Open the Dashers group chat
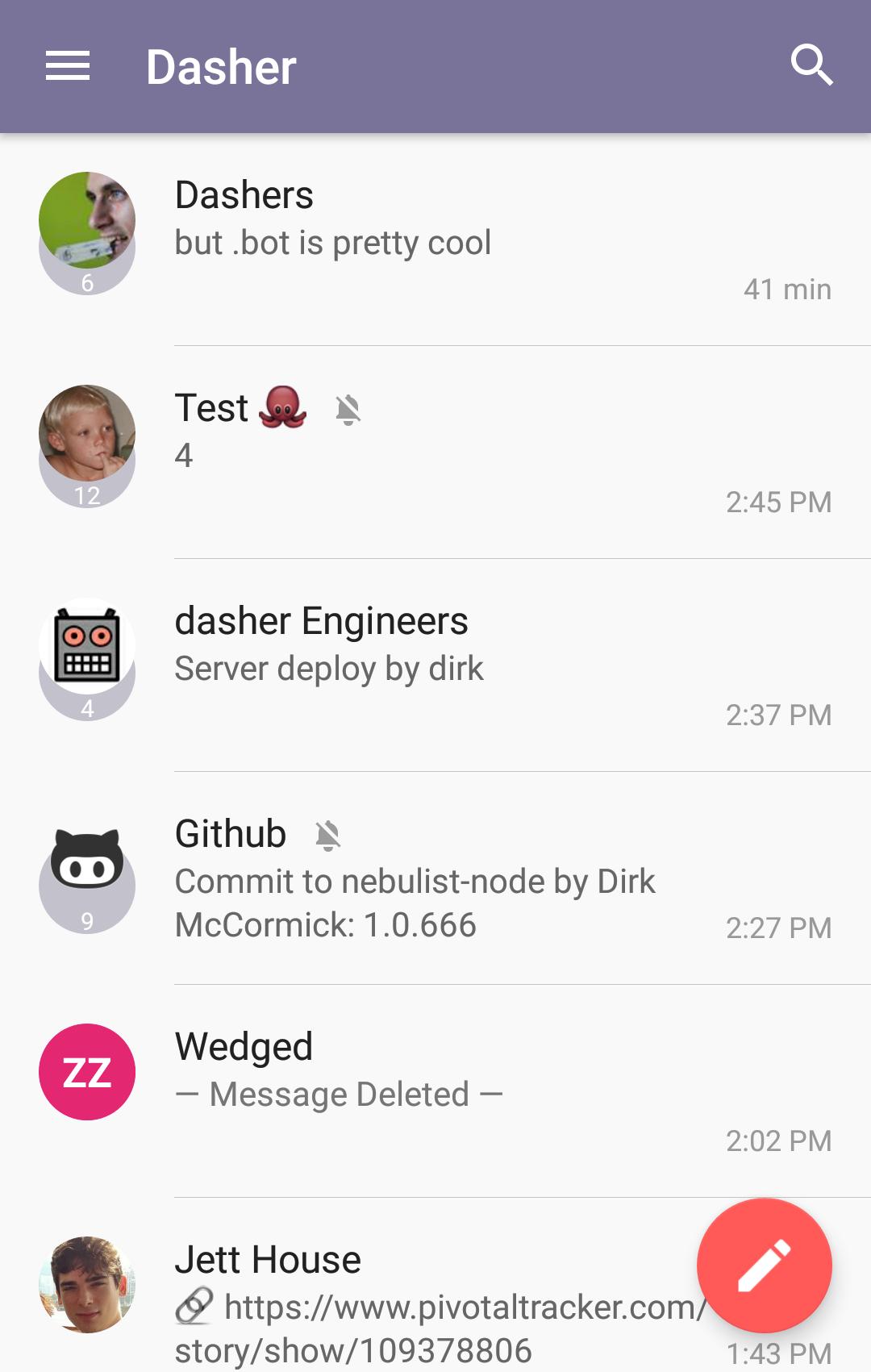Screen dimensions: 871x1372 (435, 240)
